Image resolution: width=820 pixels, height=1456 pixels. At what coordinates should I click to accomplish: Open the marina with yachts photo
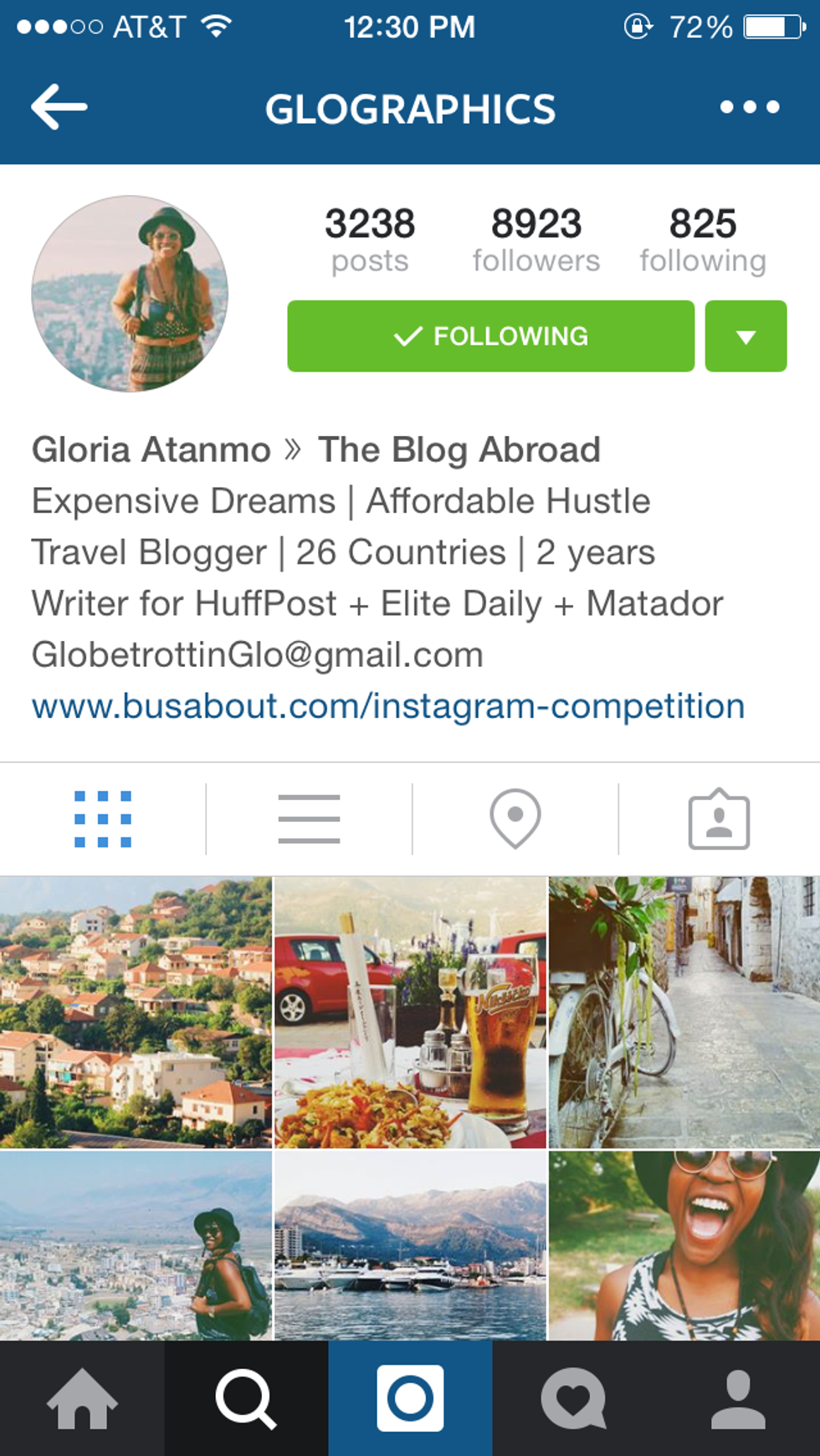tap(410, 1245)
